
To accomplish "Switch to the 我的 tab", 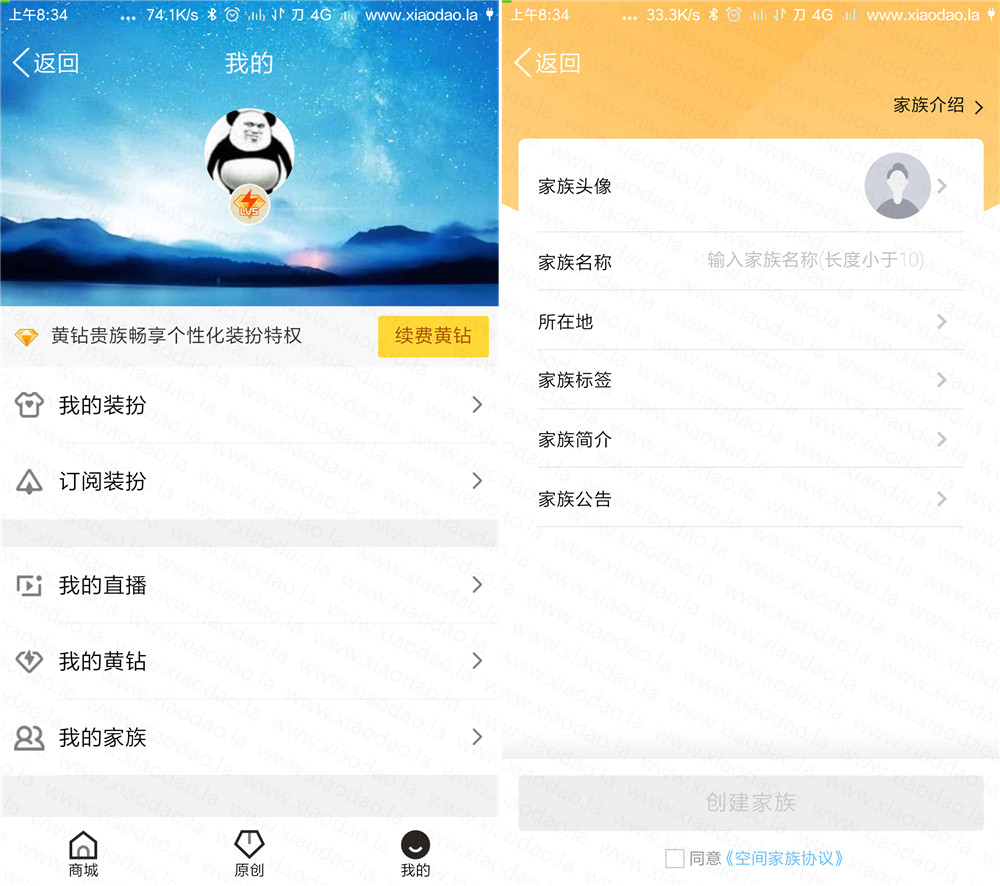I will (x=415, y=853).
